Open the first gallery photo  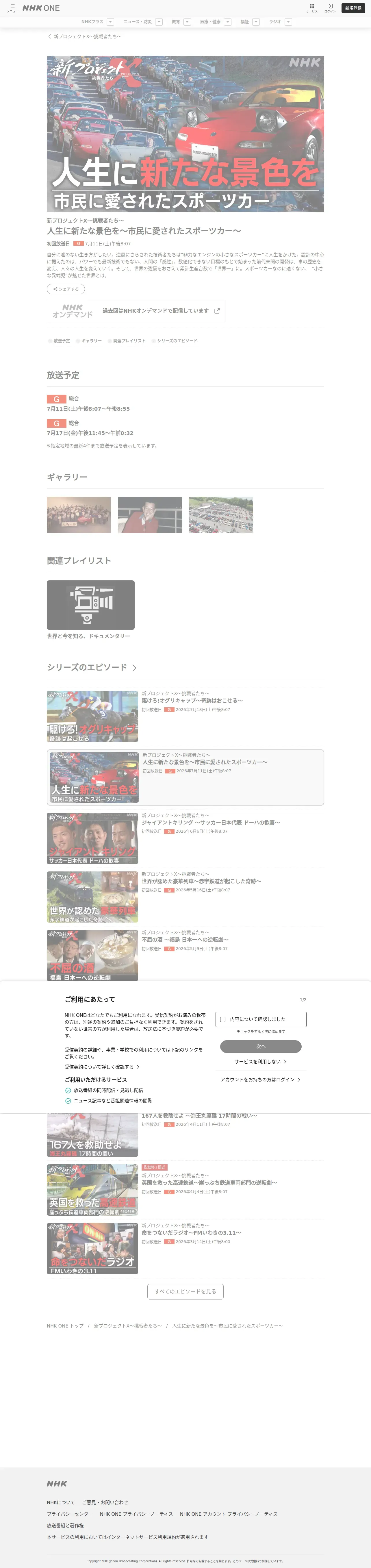(79, 515)
